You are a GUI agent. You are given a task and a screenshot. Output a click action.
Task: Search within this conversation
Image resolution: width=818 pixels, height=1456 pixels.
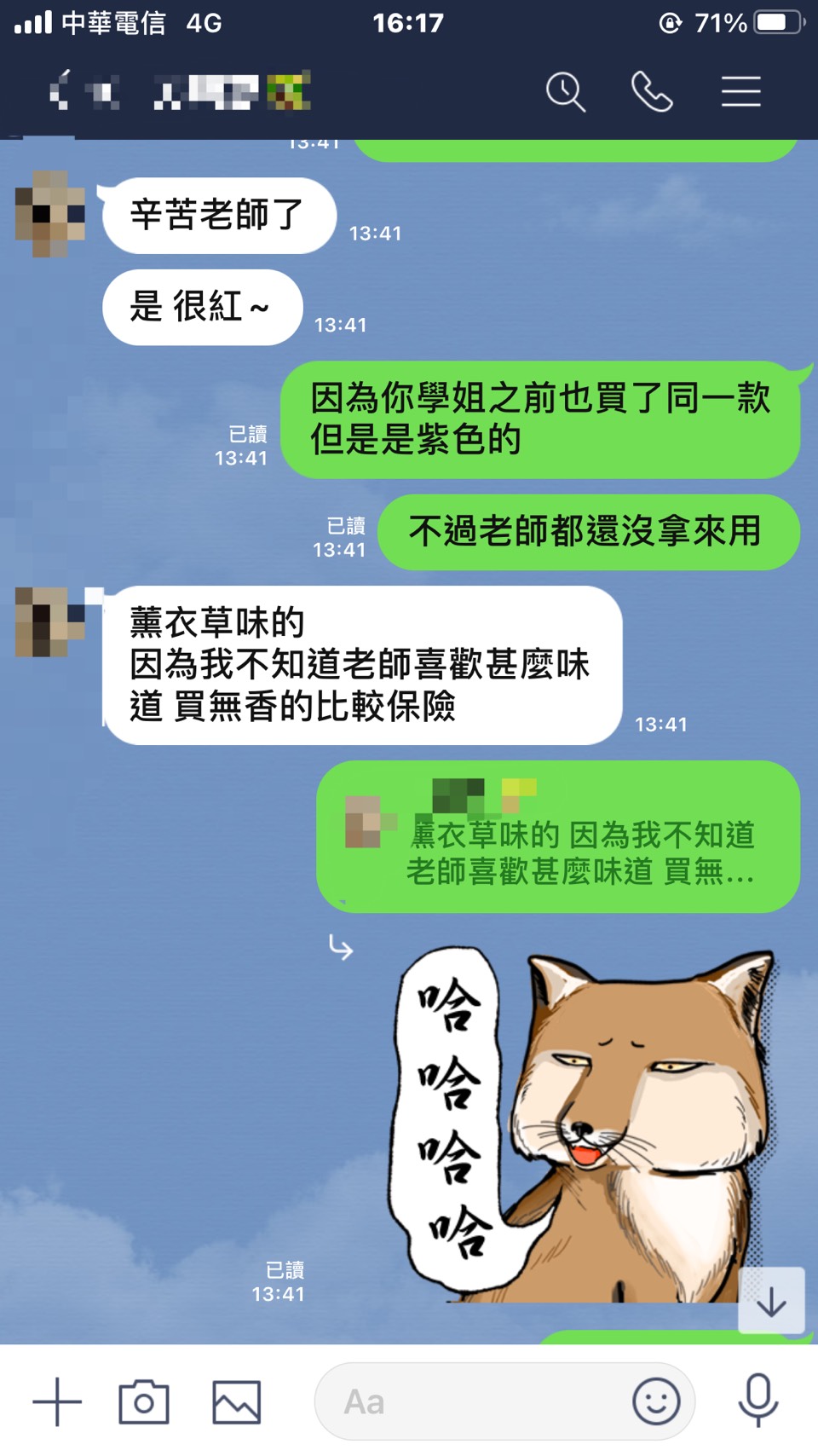[565, 91]
